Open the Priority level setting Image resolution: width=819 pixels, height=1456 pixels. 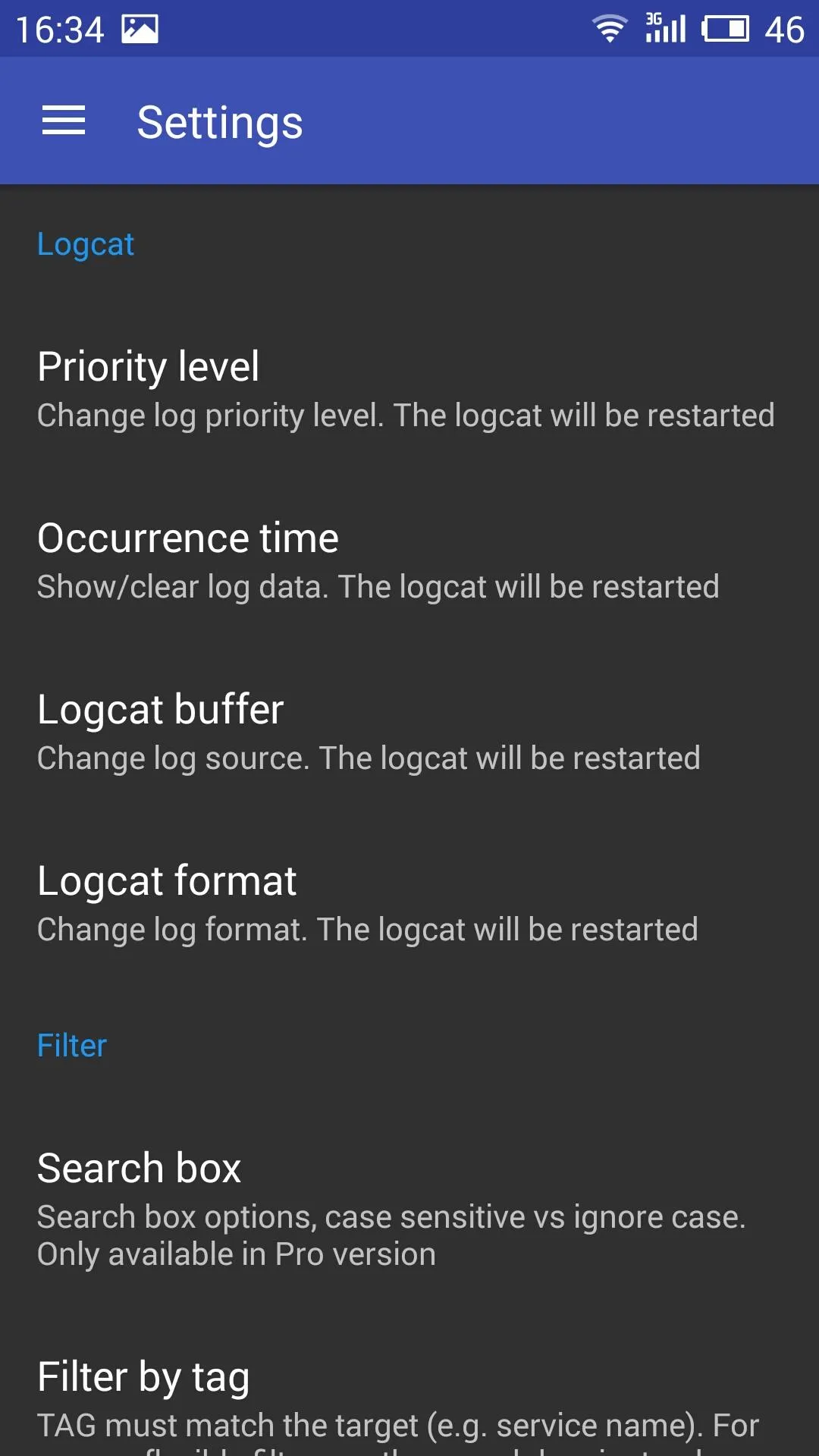(x=149, y=366)
